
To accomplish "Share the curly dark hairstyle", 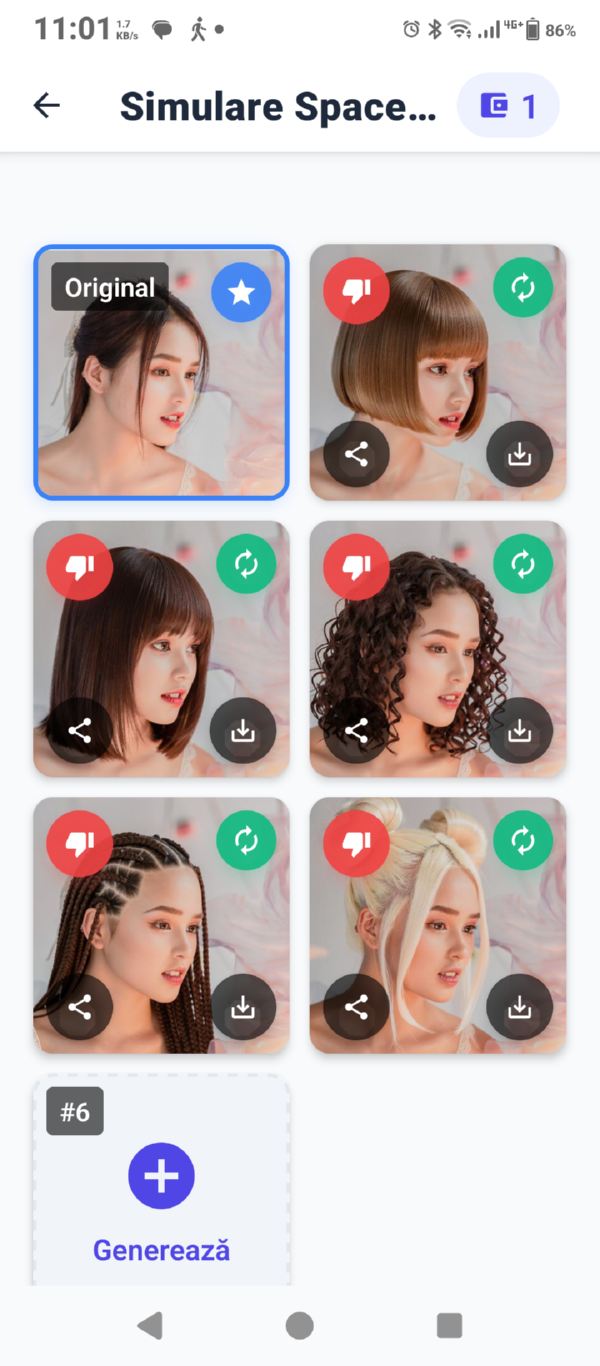I will pyautogui.click(x=356, y=731).
